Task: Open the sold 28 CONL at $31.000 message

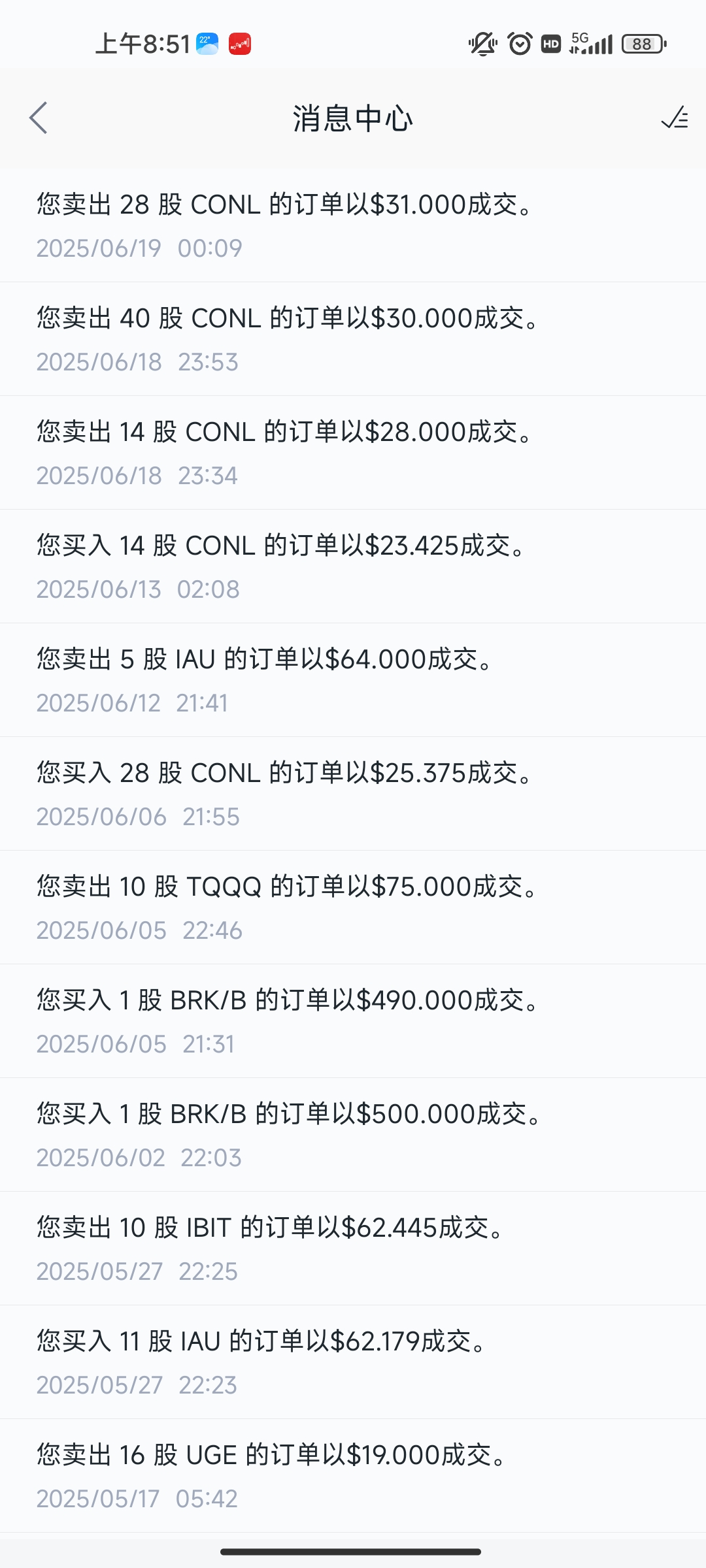Action: click(x=353, y=225)
